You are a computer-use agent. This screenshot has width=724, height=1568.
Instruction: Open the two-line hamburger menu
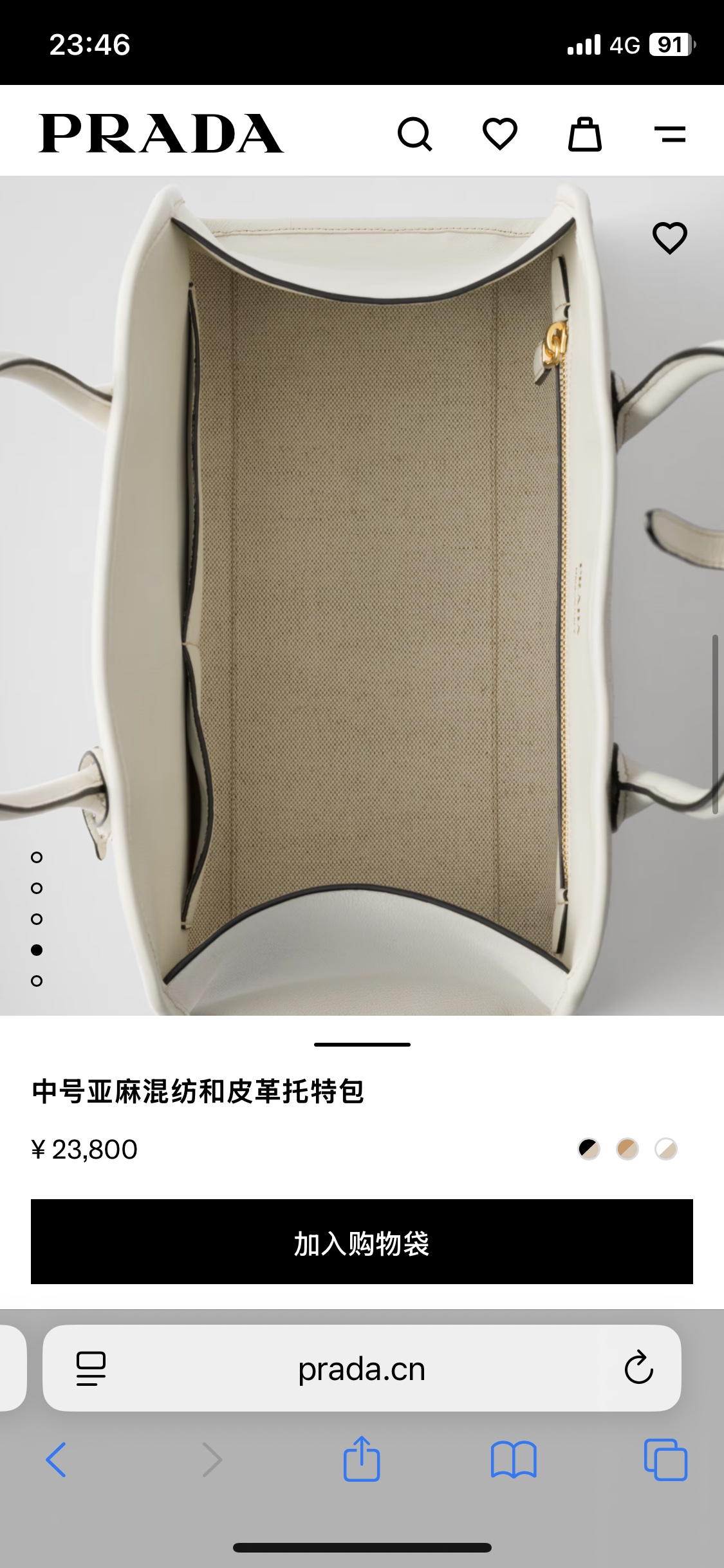pos(669,134)
